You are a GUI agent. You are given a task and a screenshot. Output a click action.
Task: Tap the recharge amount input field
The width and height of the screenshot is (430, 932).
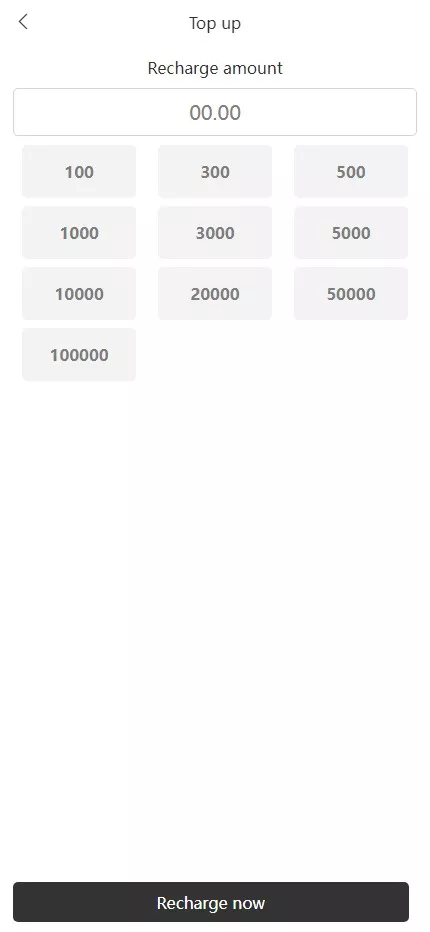215,112
